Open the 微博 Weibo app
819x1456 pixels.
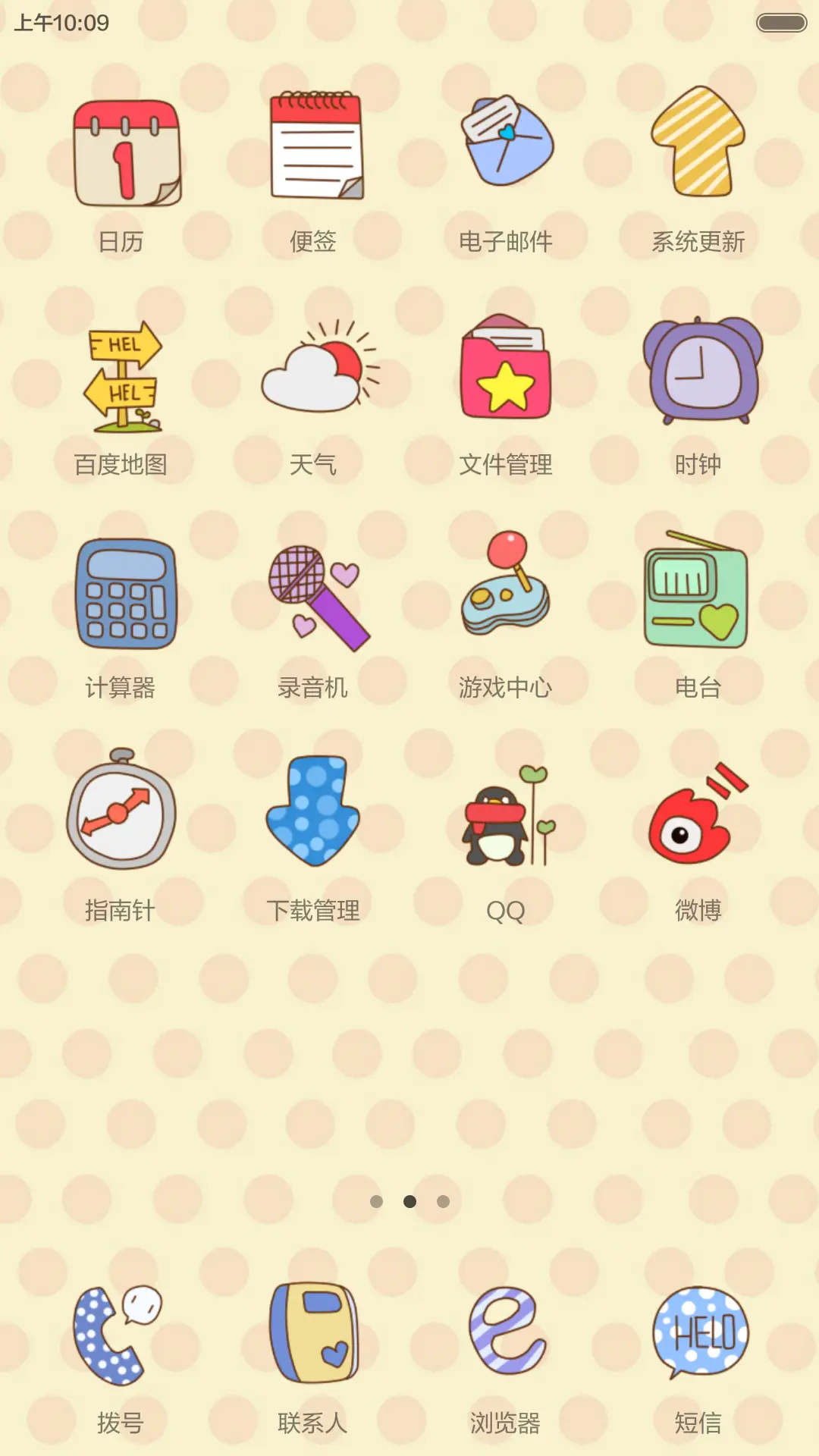pyautogui.click(x=698, y=811)
